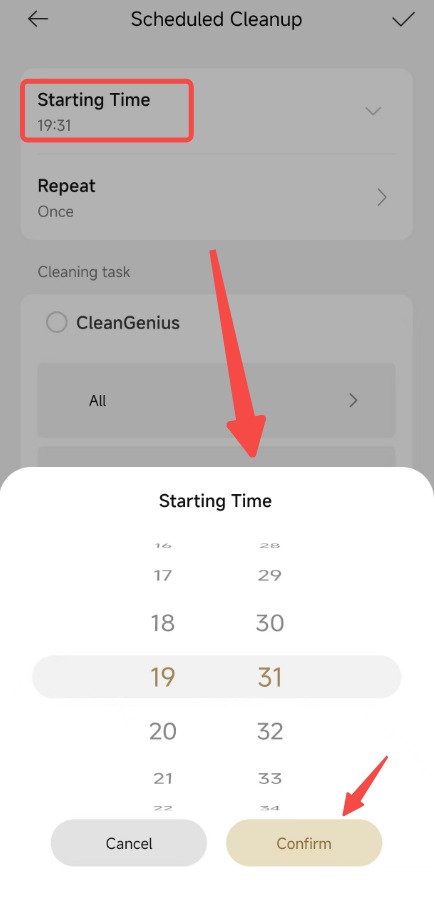The image size is (435, 899).
Task: Choose minute 32 in the picker
Action: [269, 731]
